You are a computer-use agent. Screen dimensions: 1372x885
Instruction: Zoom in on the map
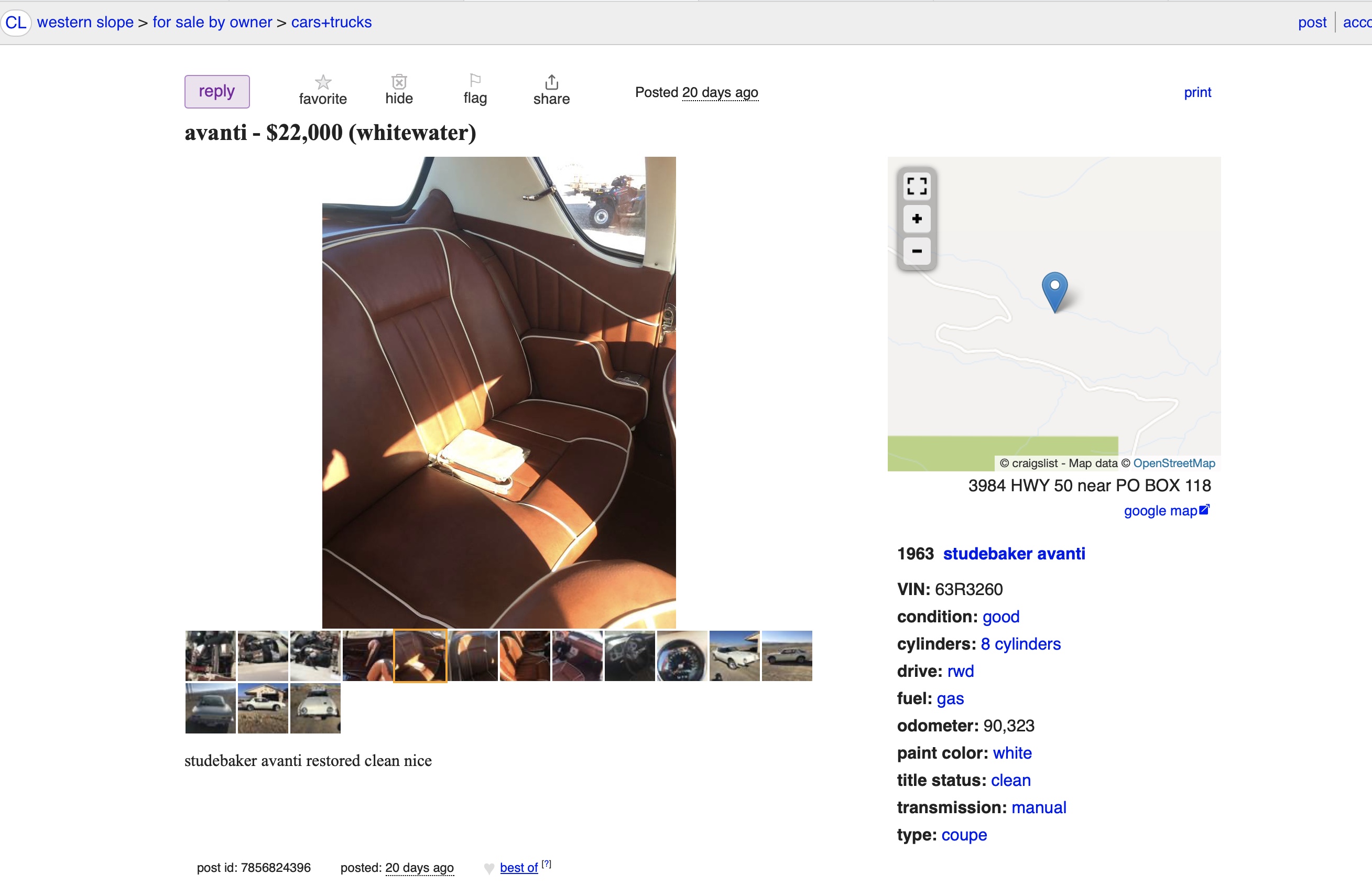point(916,219)
